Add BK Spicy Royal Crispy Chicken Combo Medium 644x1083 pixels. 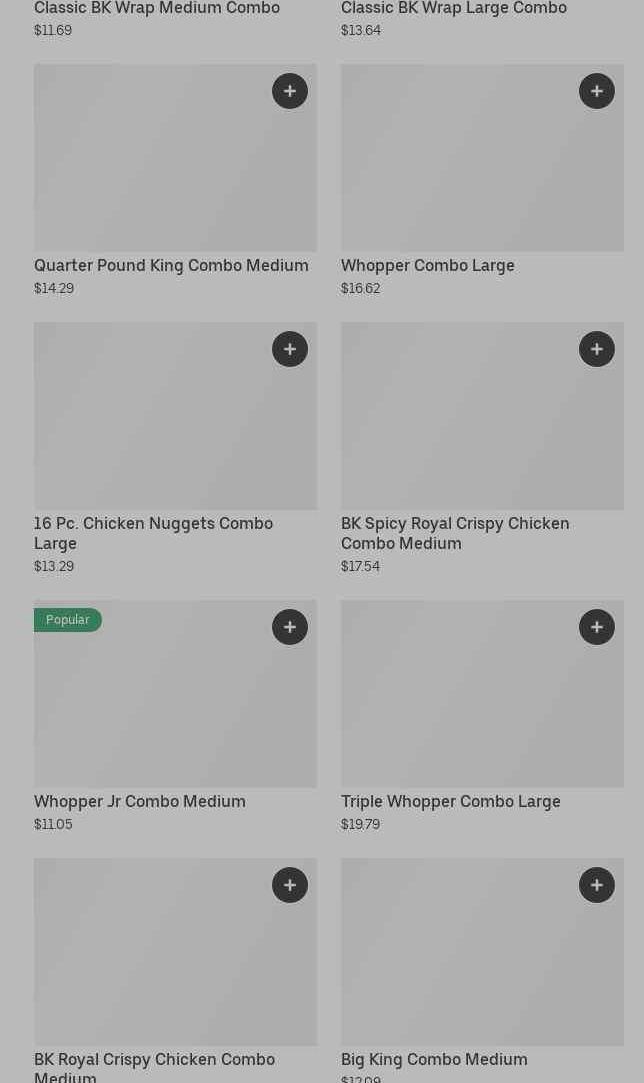[597, 349]
